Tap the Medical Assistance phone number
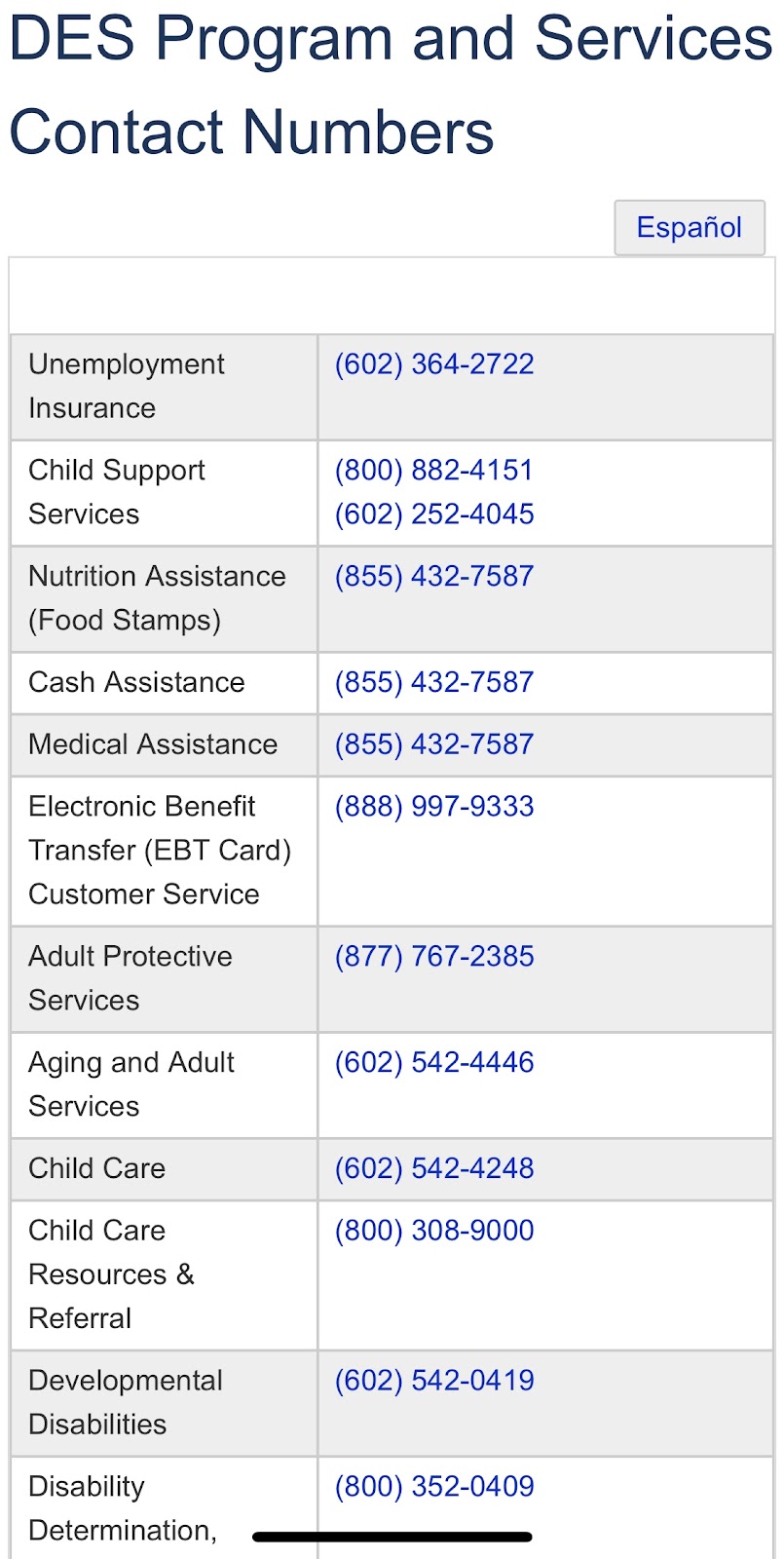 coord(434,744)
